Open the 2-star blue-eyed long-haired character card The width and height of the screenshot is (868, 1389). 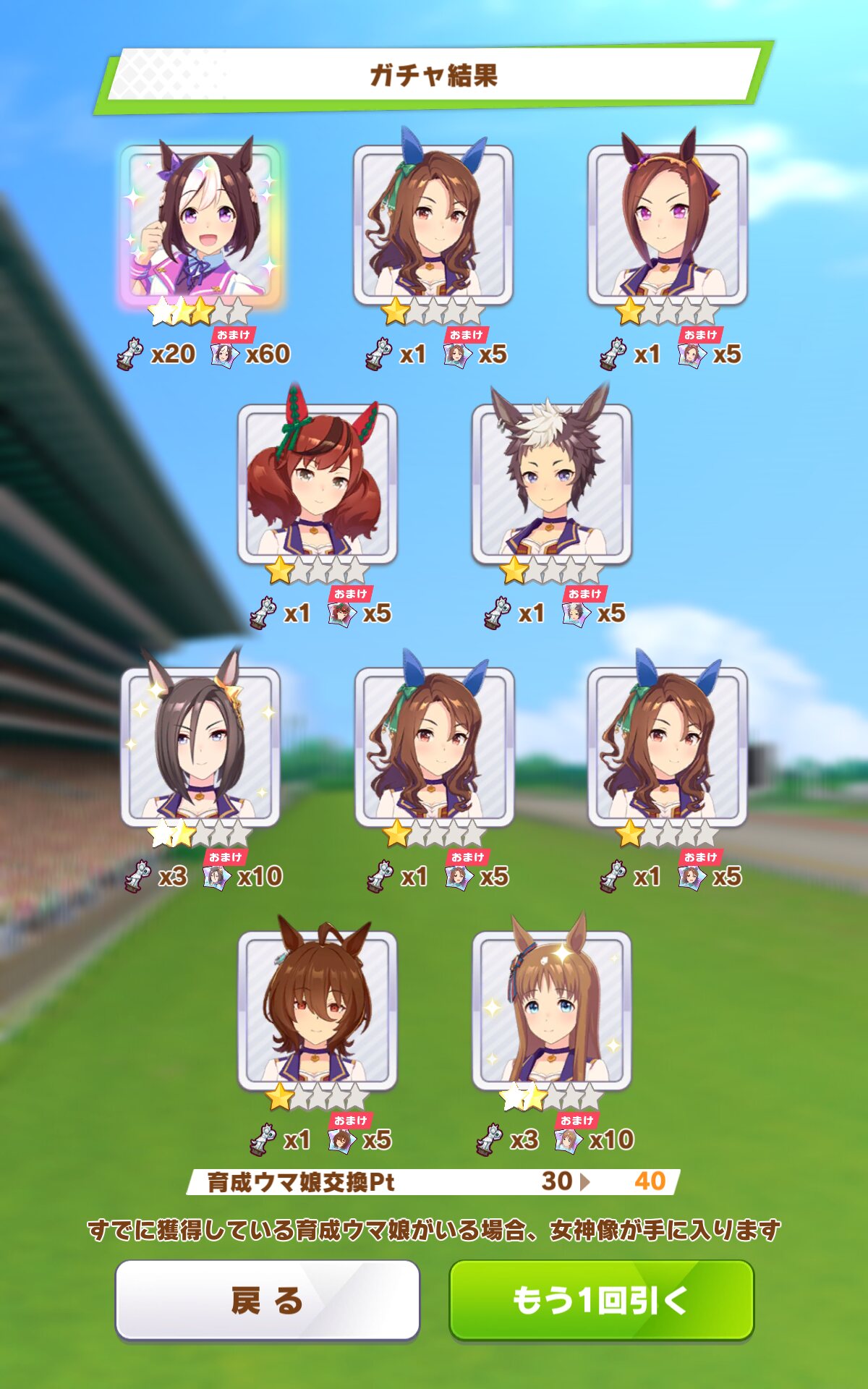pyautogui.click(x=552, y=1010)
